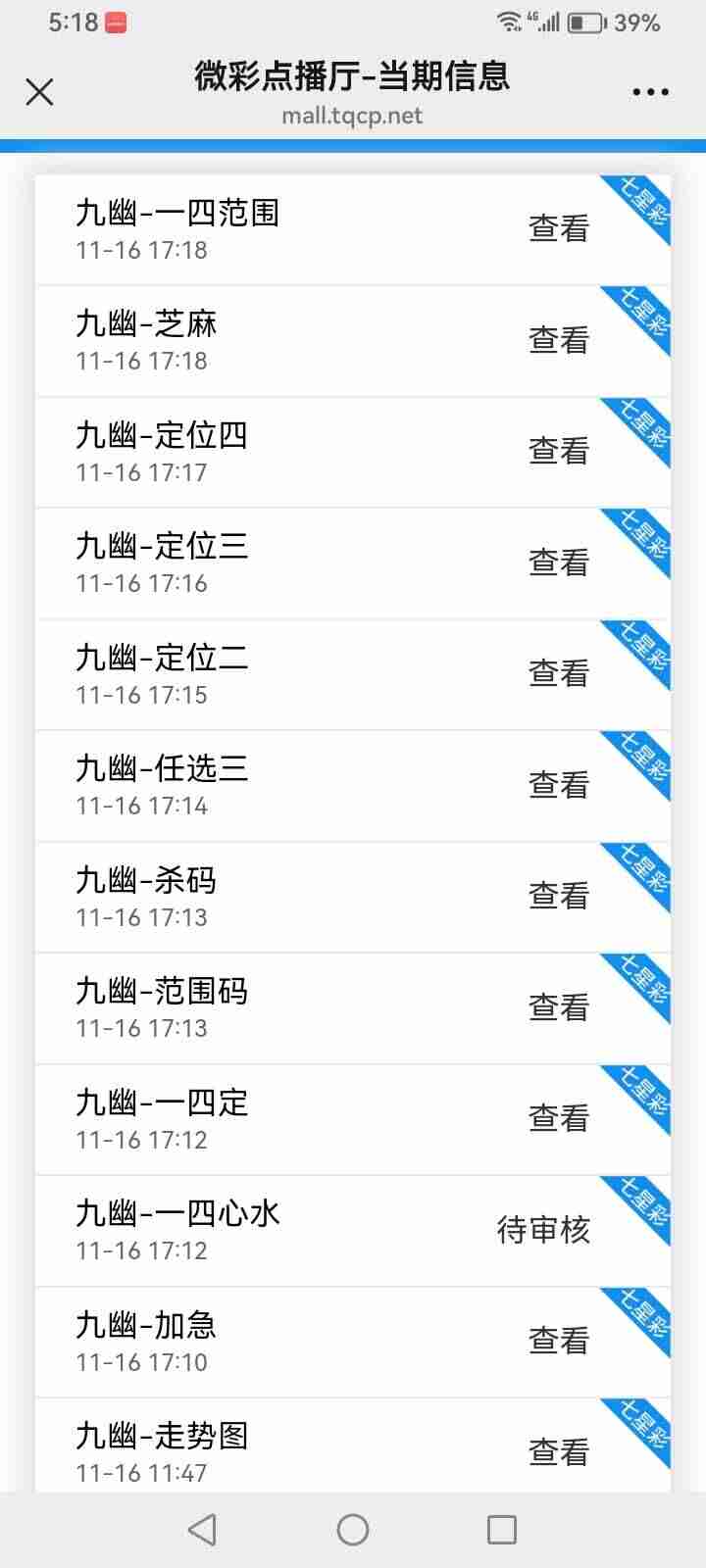
Task: Tap the blue progress bar under the header
Action: click(353, 144)
